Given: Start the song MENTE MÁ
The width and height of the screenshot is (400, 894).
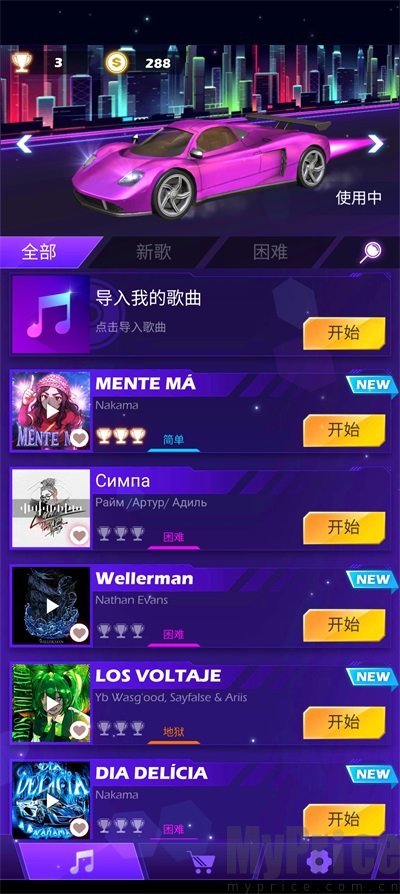Looking at the screenshot, I should click(x=344, y=430).
